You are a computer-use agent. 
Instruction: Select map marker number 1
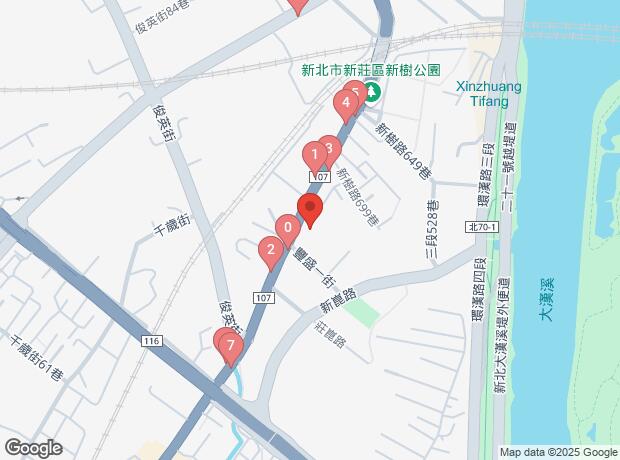314,155
